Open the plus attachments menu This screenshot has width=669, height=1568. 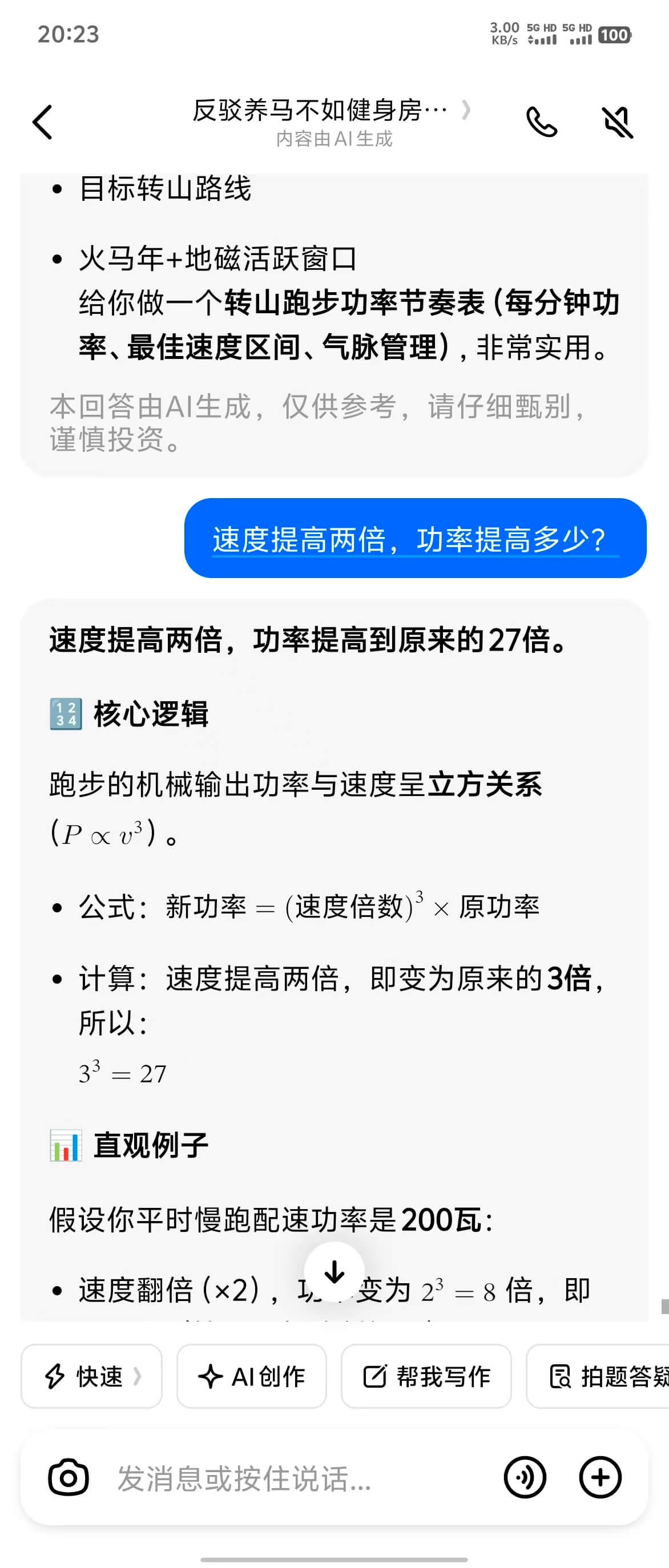point(600,1477)
